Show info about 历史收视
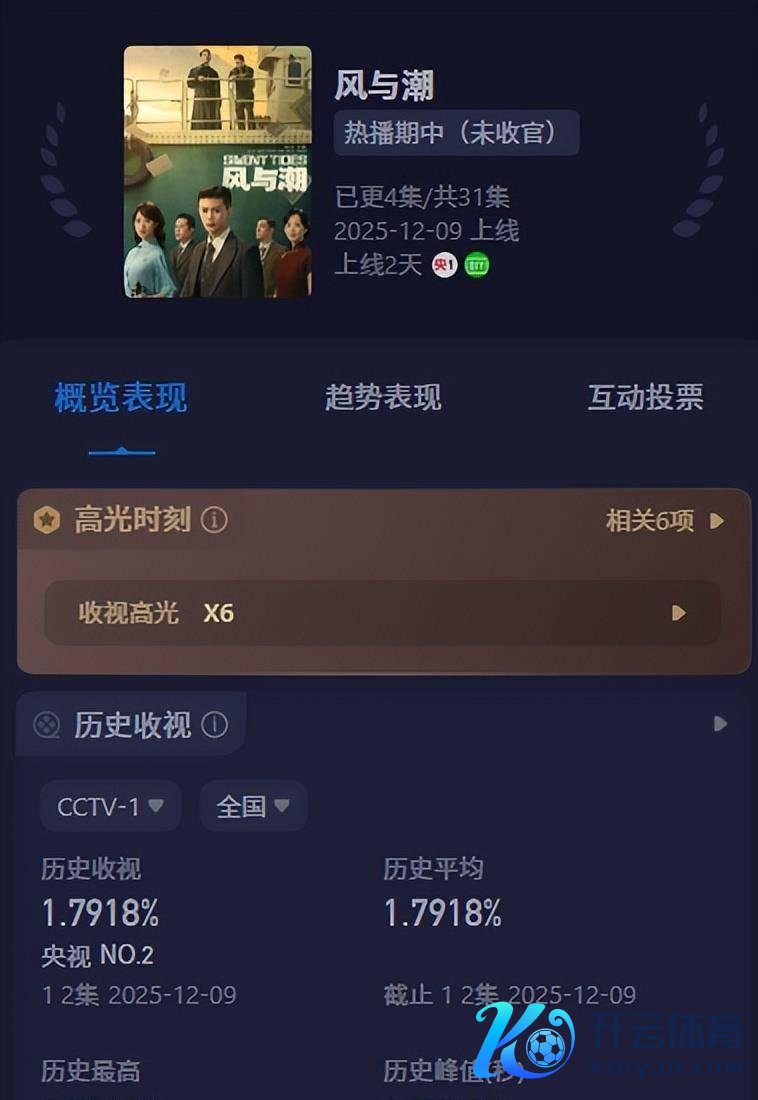This screenshot has width=758, height=1100. 214,725
